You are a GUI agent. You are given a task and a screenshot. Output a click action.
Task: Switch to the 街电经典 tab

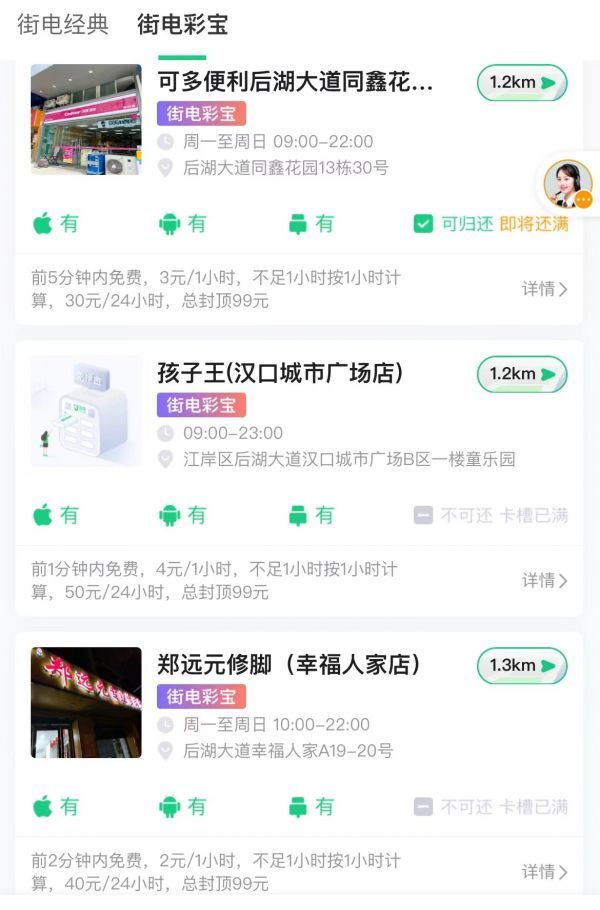pyautogui.click(x=63, y=25)
